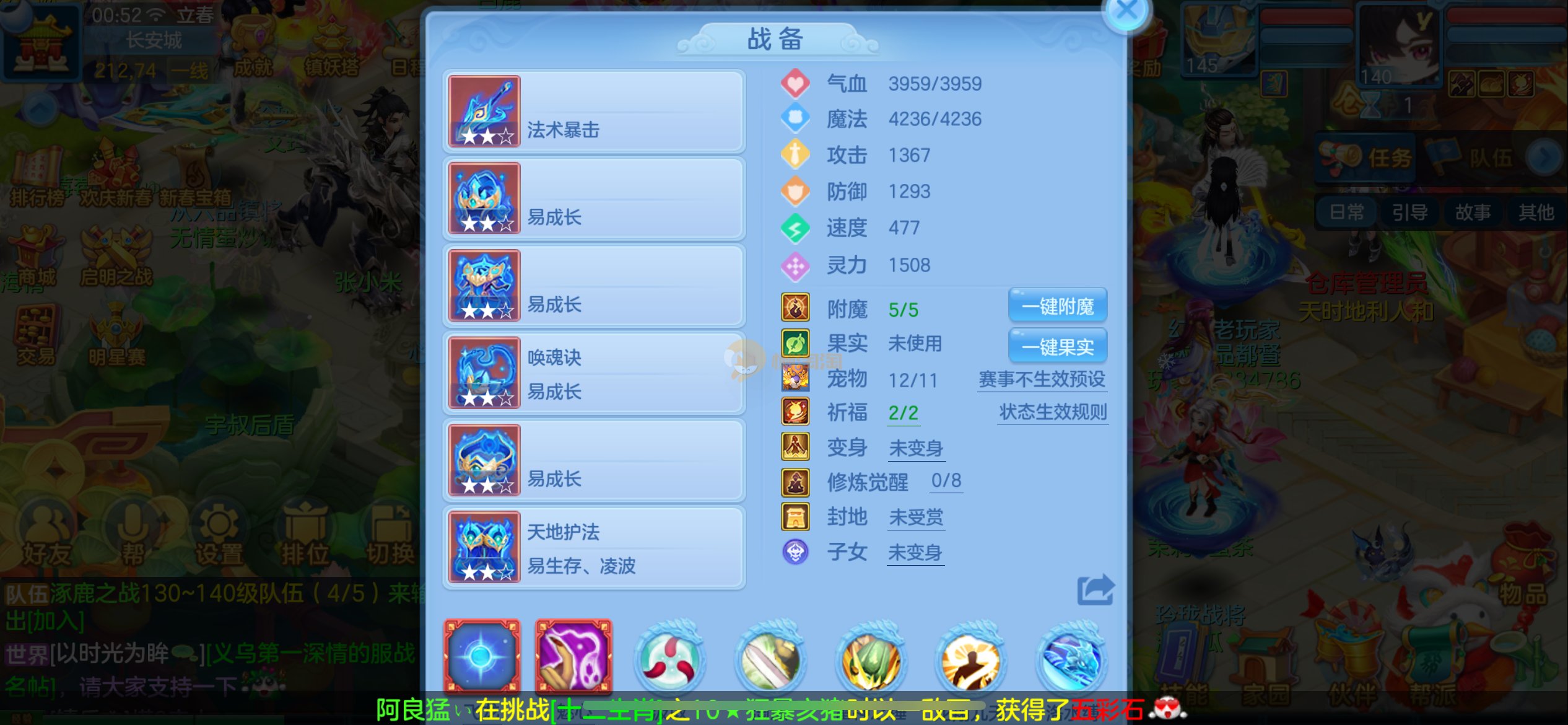1568x725 pixels.
Task: Open the 修炼觉醒 0/8 link
Action: [x=946, y=481]
